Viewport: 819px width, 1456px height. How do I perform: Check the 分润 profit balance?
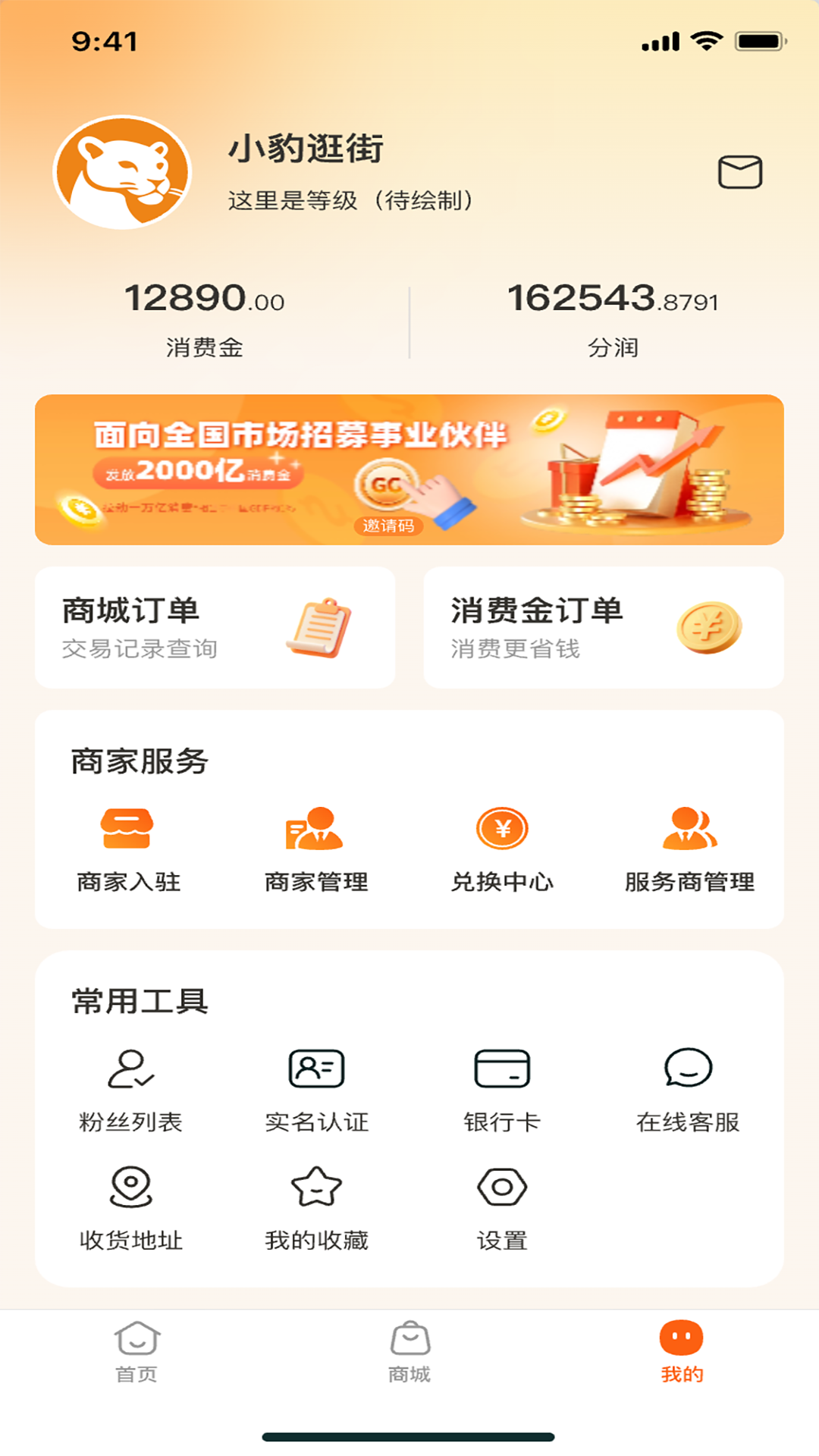[x=614, y=315]
